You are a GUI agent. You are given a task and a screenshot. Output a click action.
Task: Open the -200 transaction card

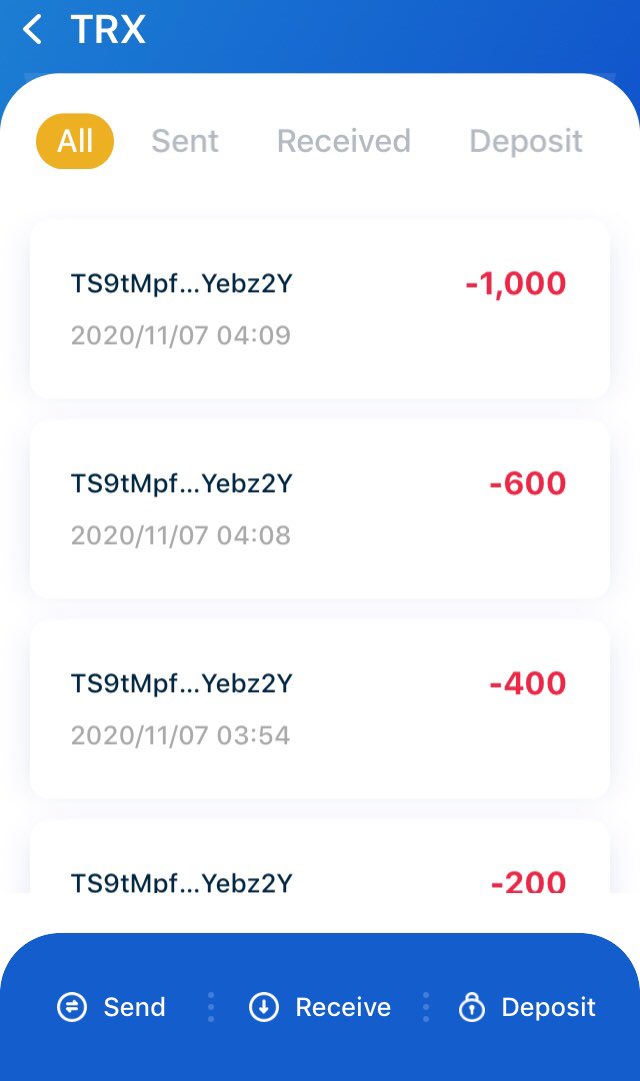320,857
